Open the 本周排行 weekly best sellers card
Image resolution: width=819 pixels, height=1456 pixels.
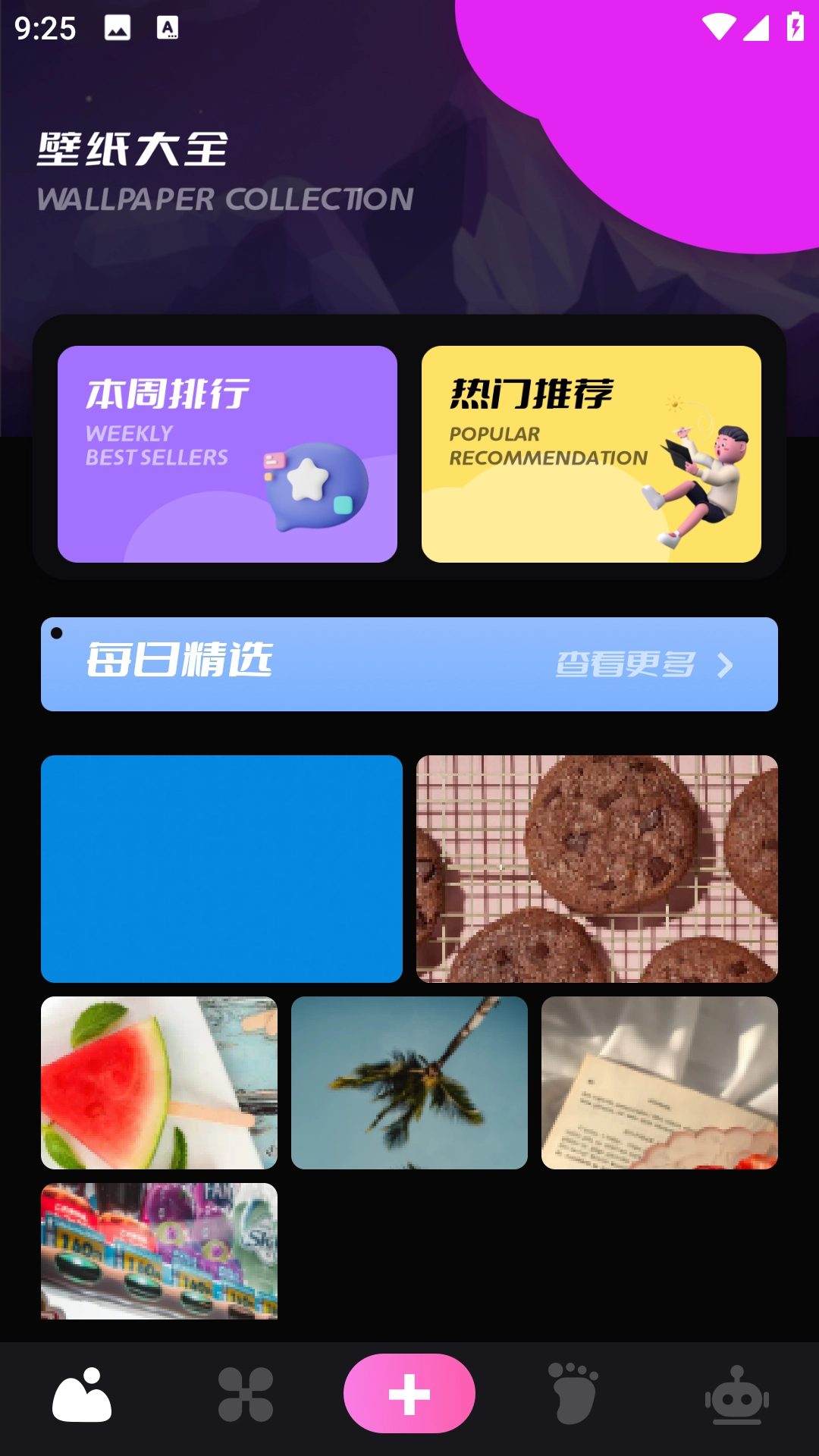click(227, 453)
